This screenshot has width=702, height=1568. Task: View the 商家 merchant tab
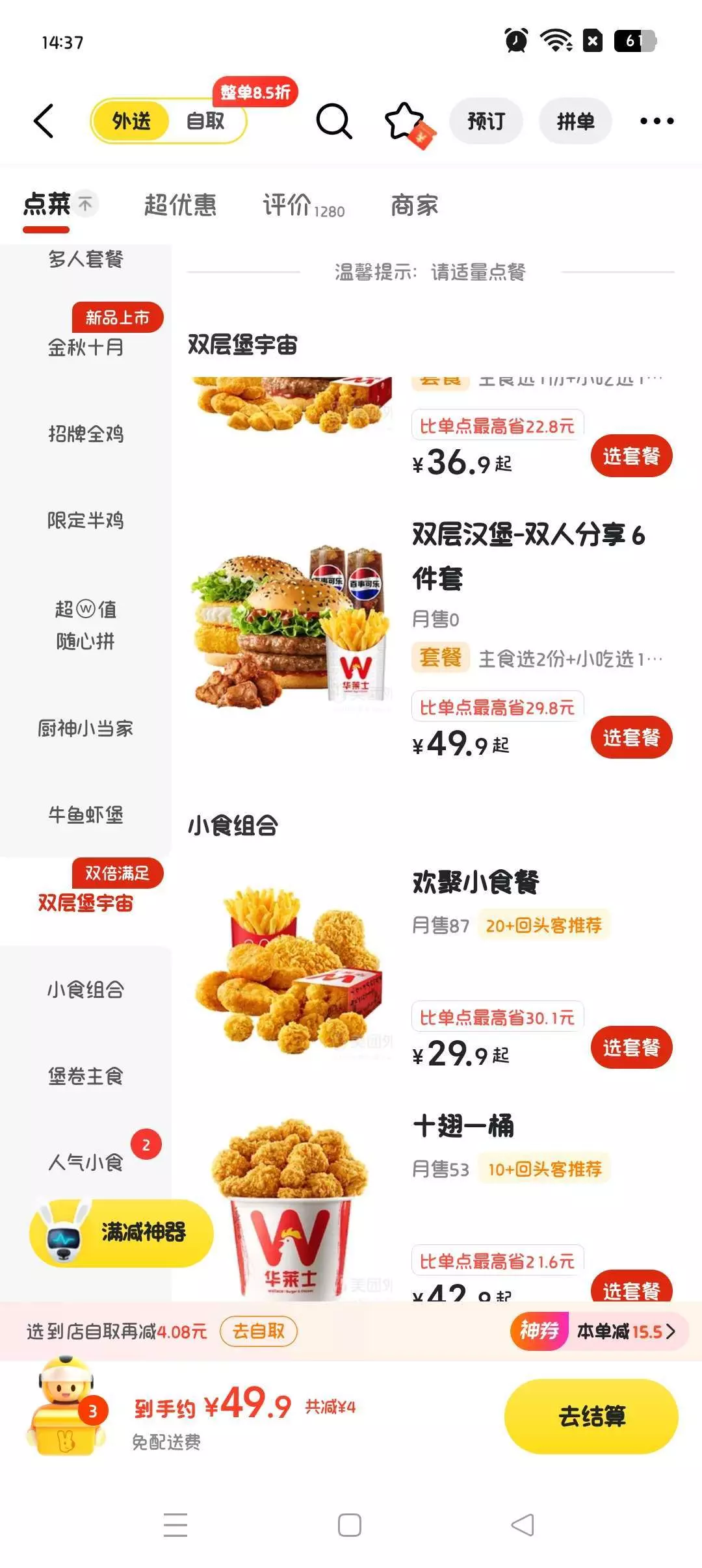point(414,205)
